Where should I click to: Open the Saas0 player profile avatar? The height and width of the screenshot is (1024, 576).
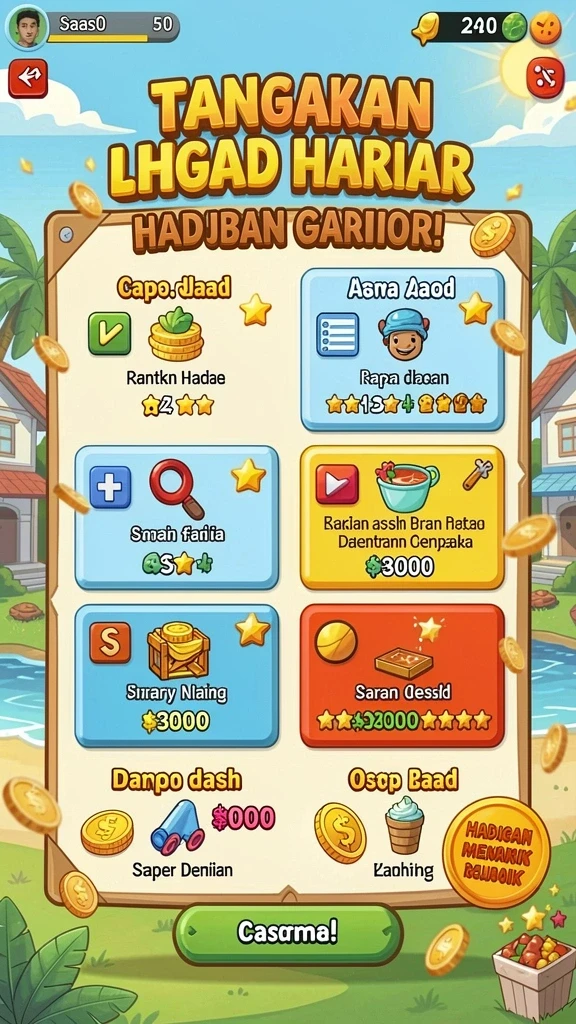click(x=26, y=27)
